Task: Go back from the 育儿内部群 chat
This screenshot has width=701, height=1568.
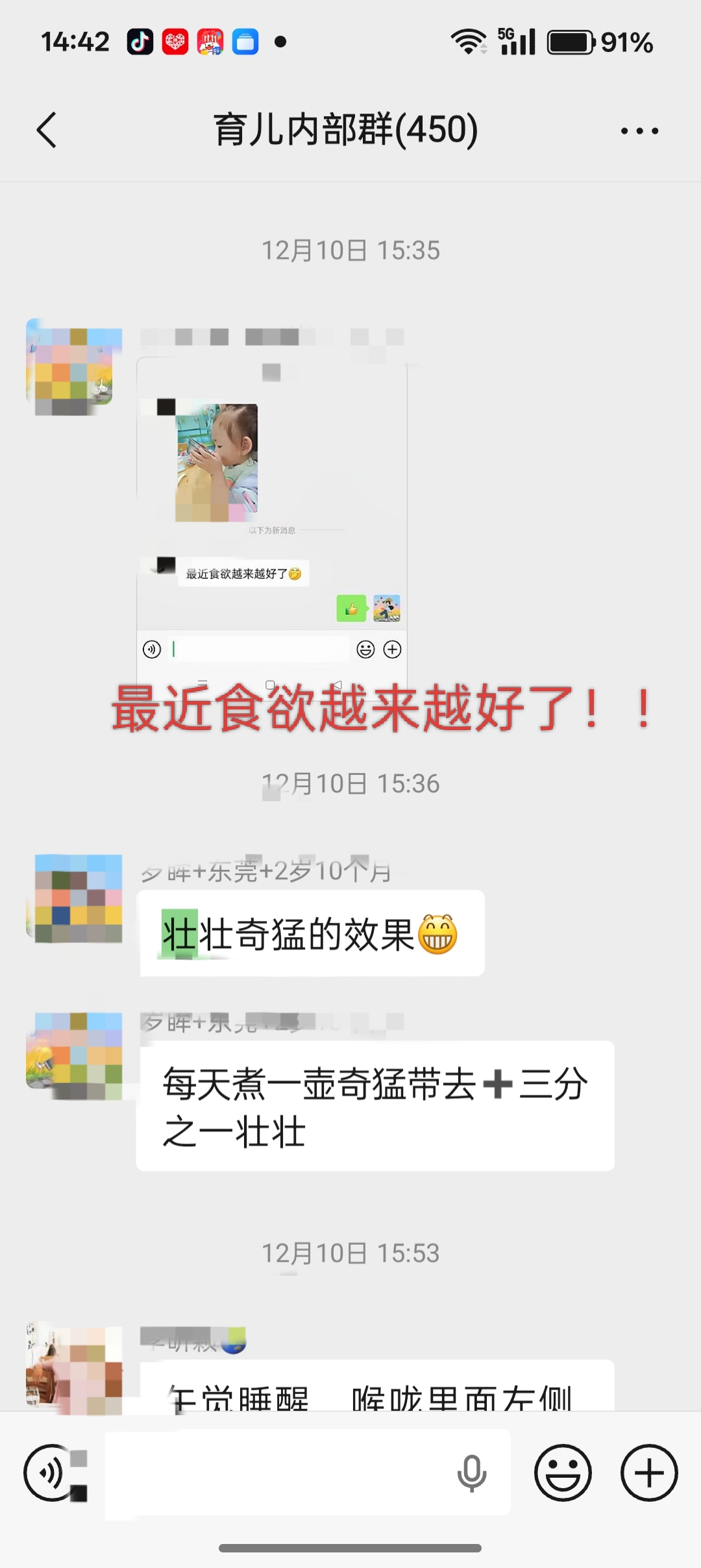Action: click(47, 130)
